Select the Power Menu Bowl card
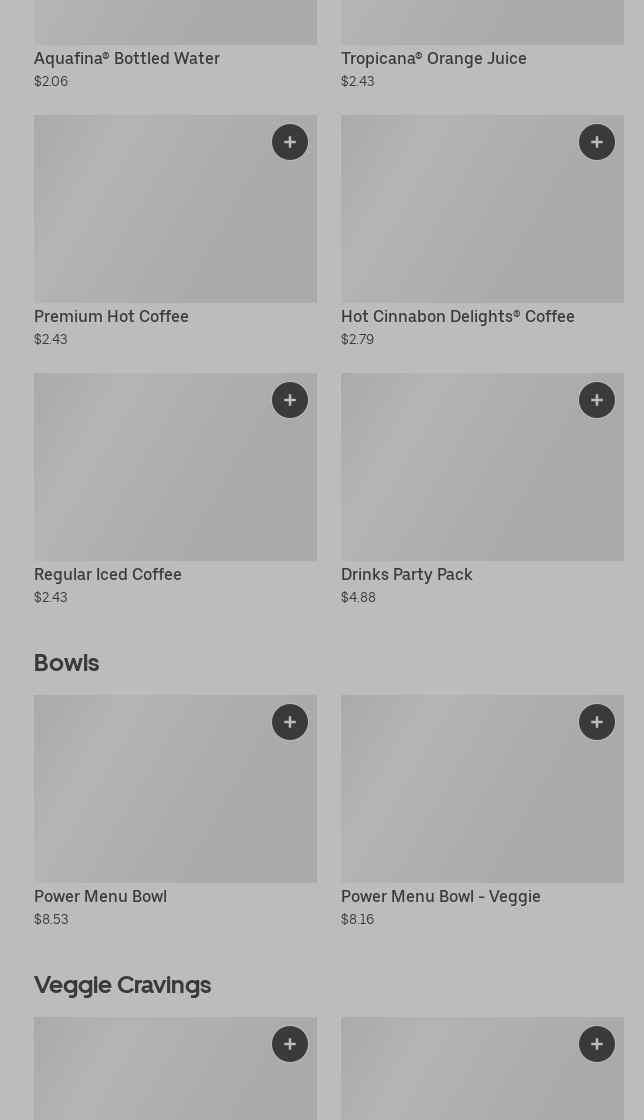Screen dimensions: 644x1120 click(x=176, y=811)
